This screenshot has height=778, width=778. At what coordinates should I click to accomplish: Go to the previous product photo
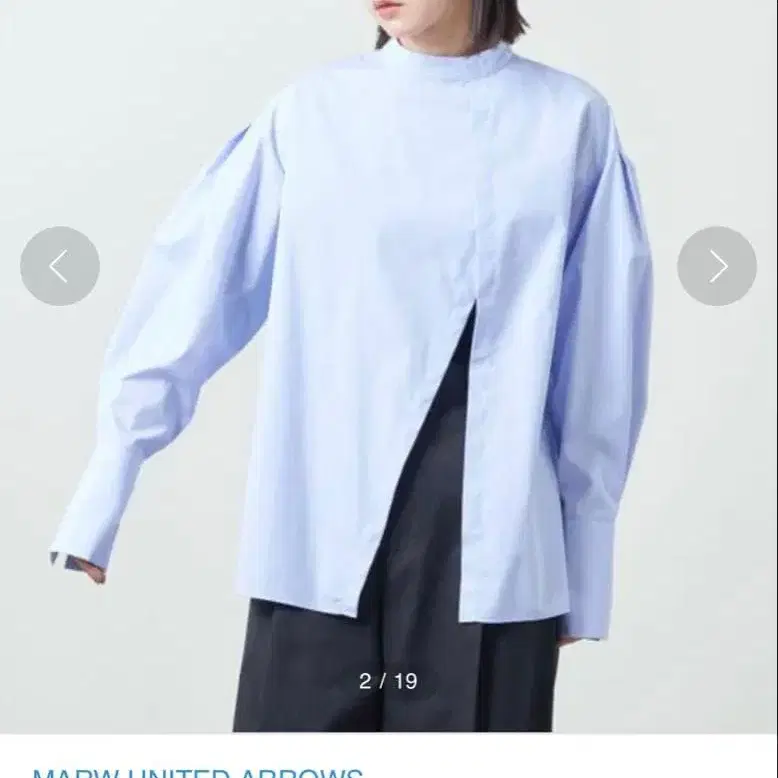60,266
